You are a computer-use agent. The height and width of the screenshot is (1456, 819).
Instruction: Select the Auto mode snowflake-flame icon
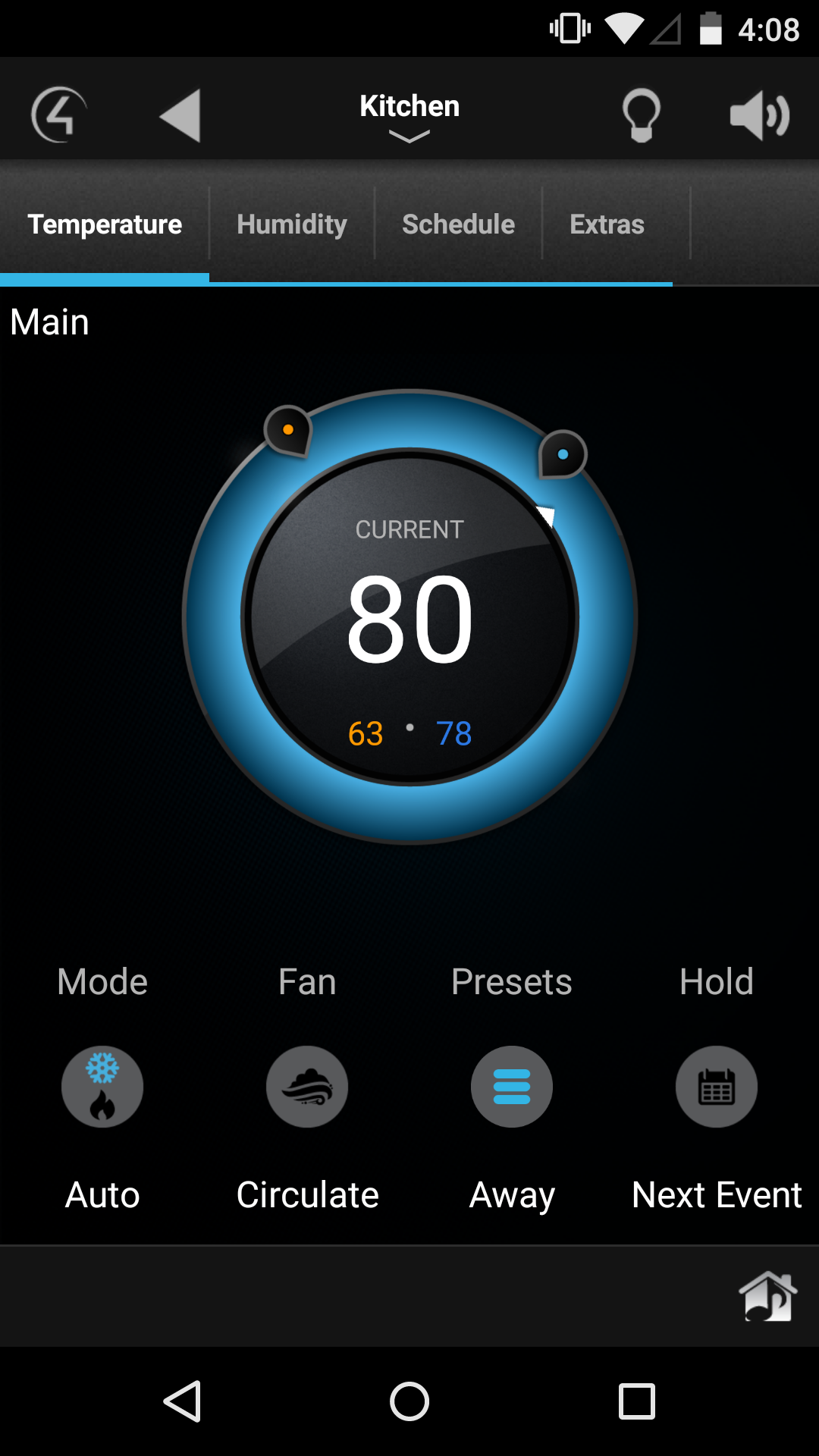pos(102,1086)
